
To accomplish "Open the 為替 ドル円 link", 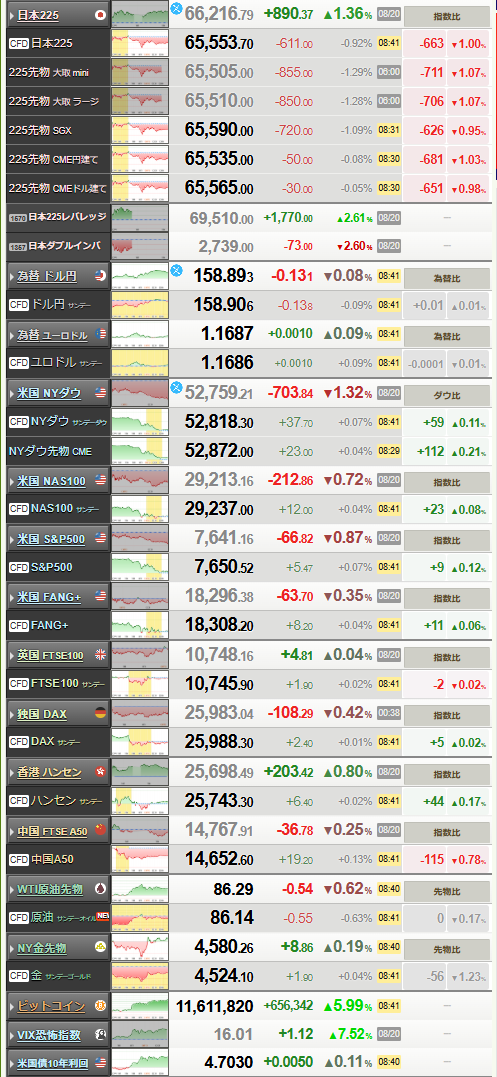I will pos(47,276).
